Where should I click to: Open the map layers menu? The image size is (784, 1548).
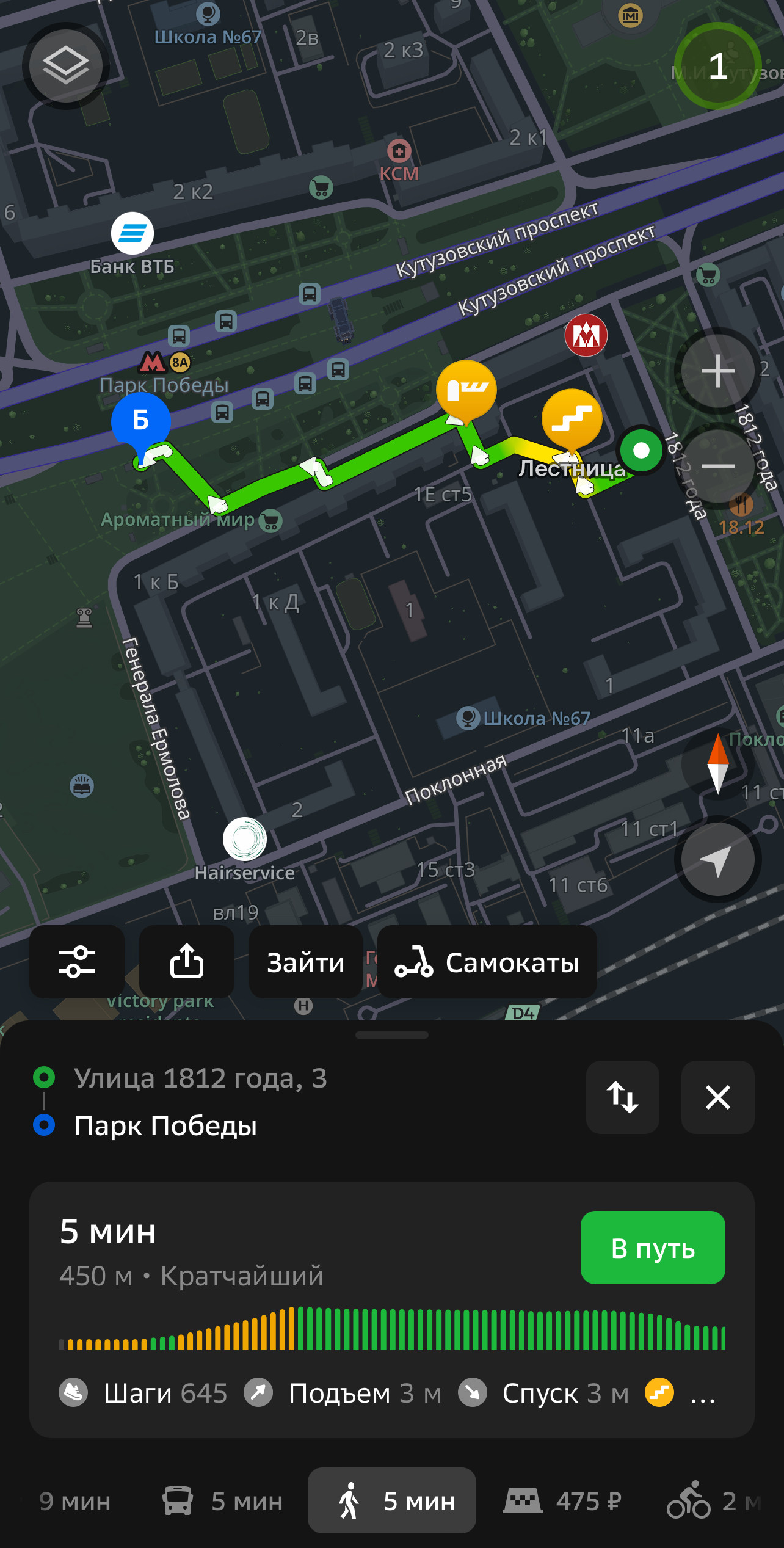tap(65, 65)
